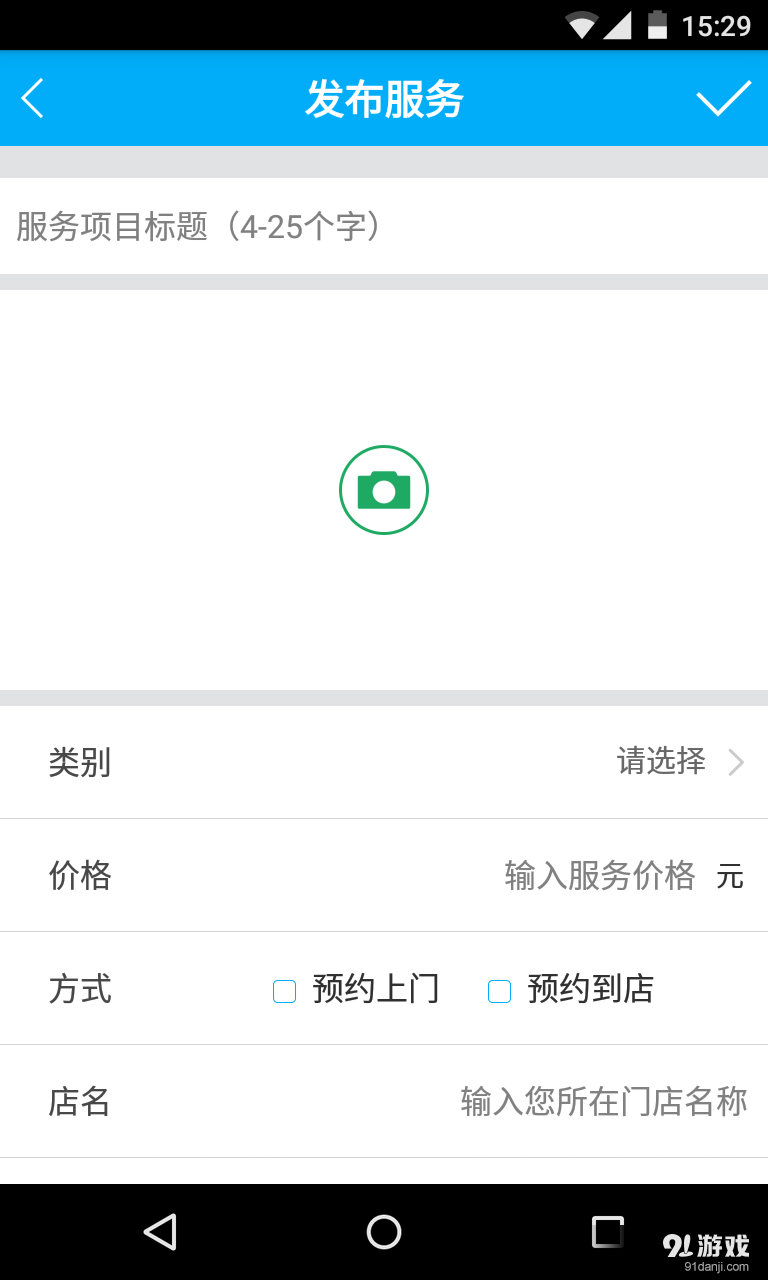Tap the checkmark to submit the service
Viewport: 768px width, 1280px height.
pyautogui.click(x=724, y=97)
